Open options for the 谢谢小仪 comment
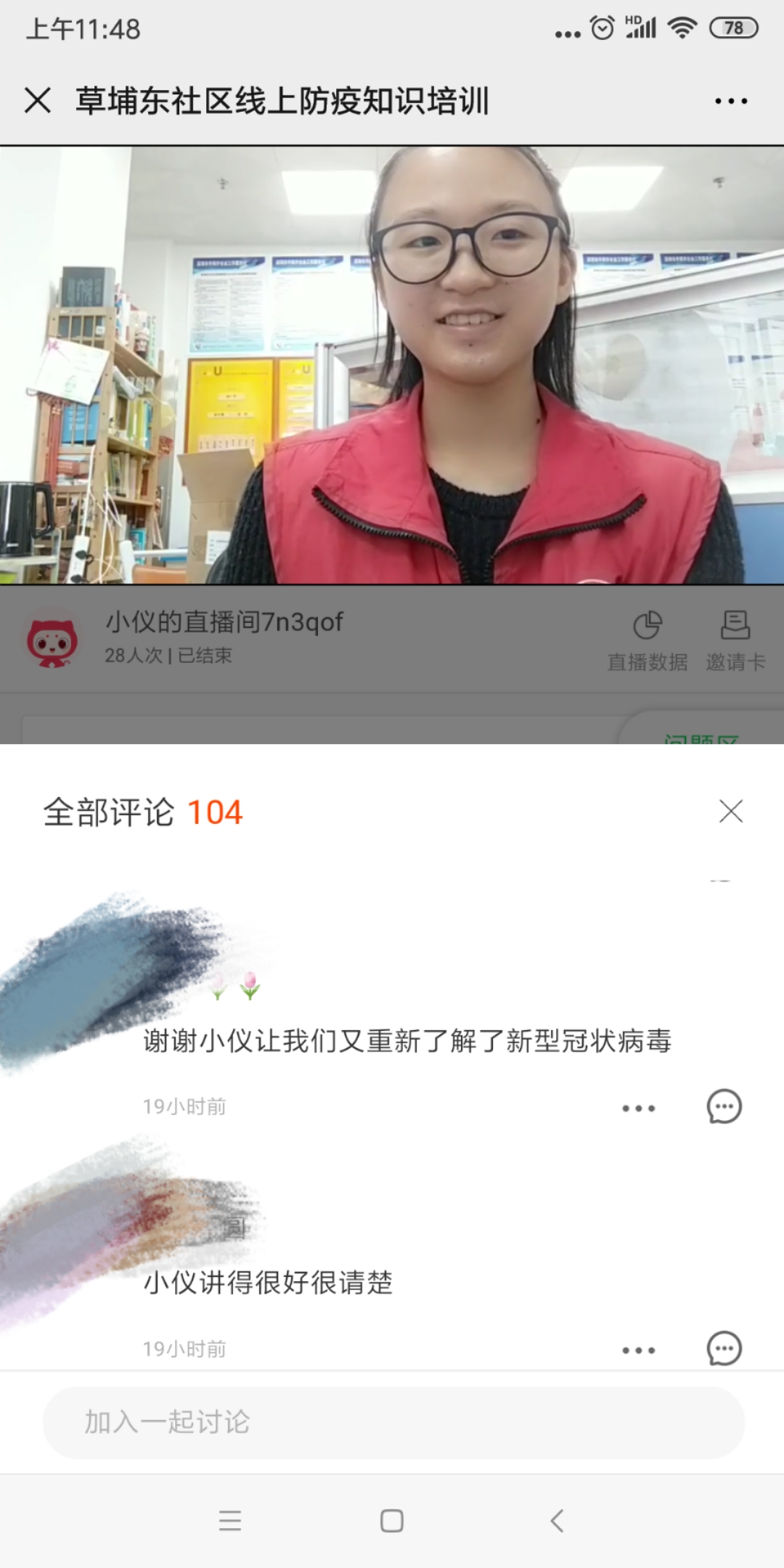Image resolution: width=784 pixels, height=1568 pixels. point(638,1108)
